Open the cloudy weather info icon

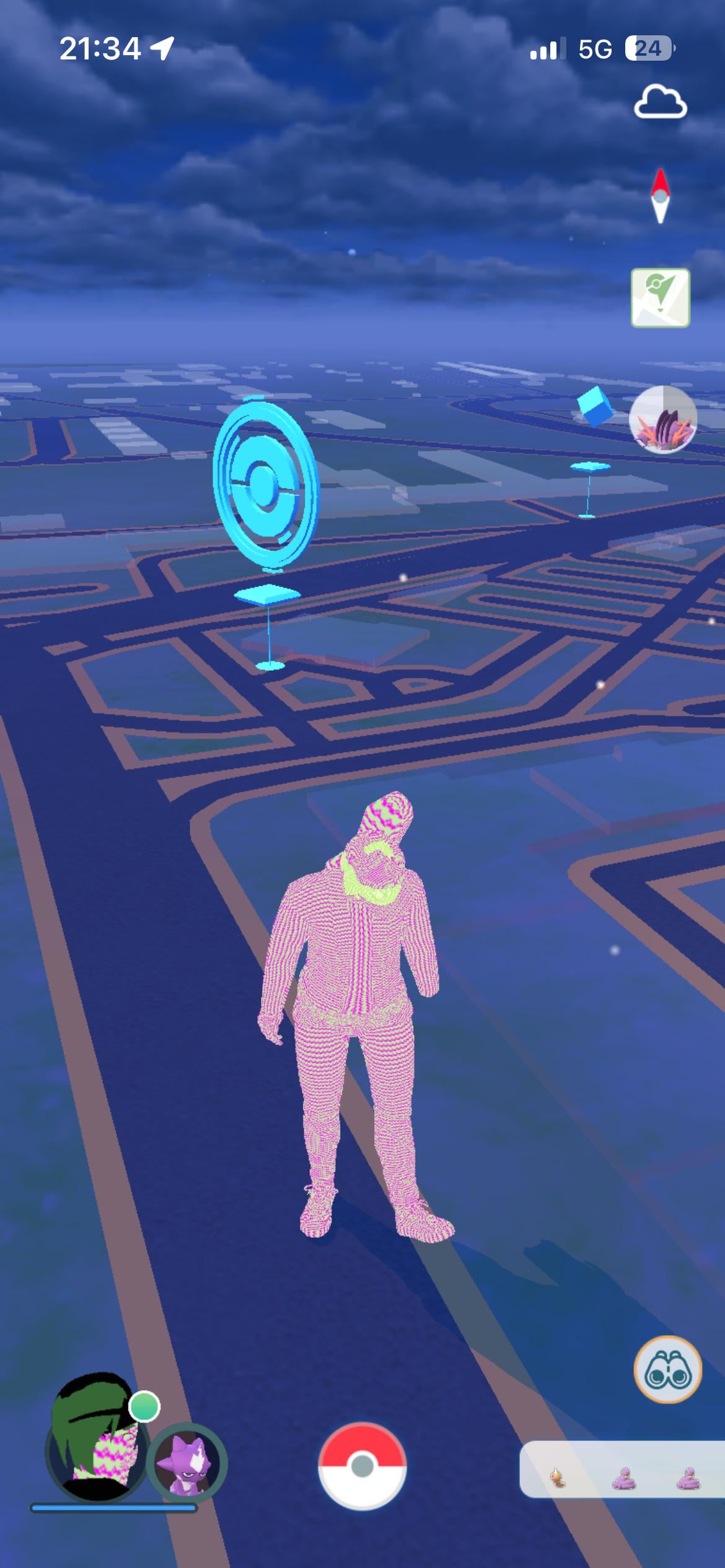(x=660, y=103)
